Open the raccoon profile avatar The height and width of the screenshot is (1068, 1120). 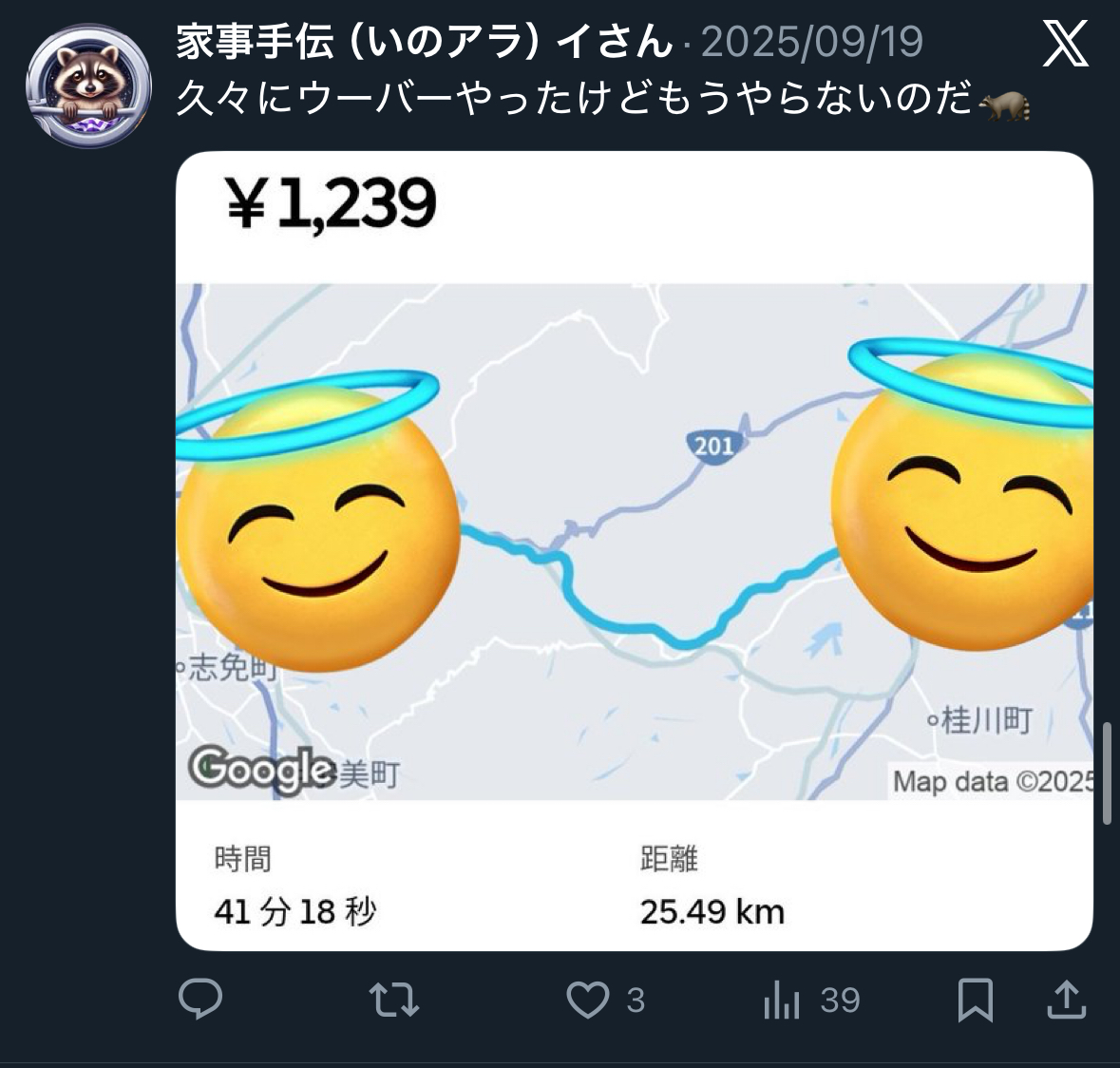88,86
